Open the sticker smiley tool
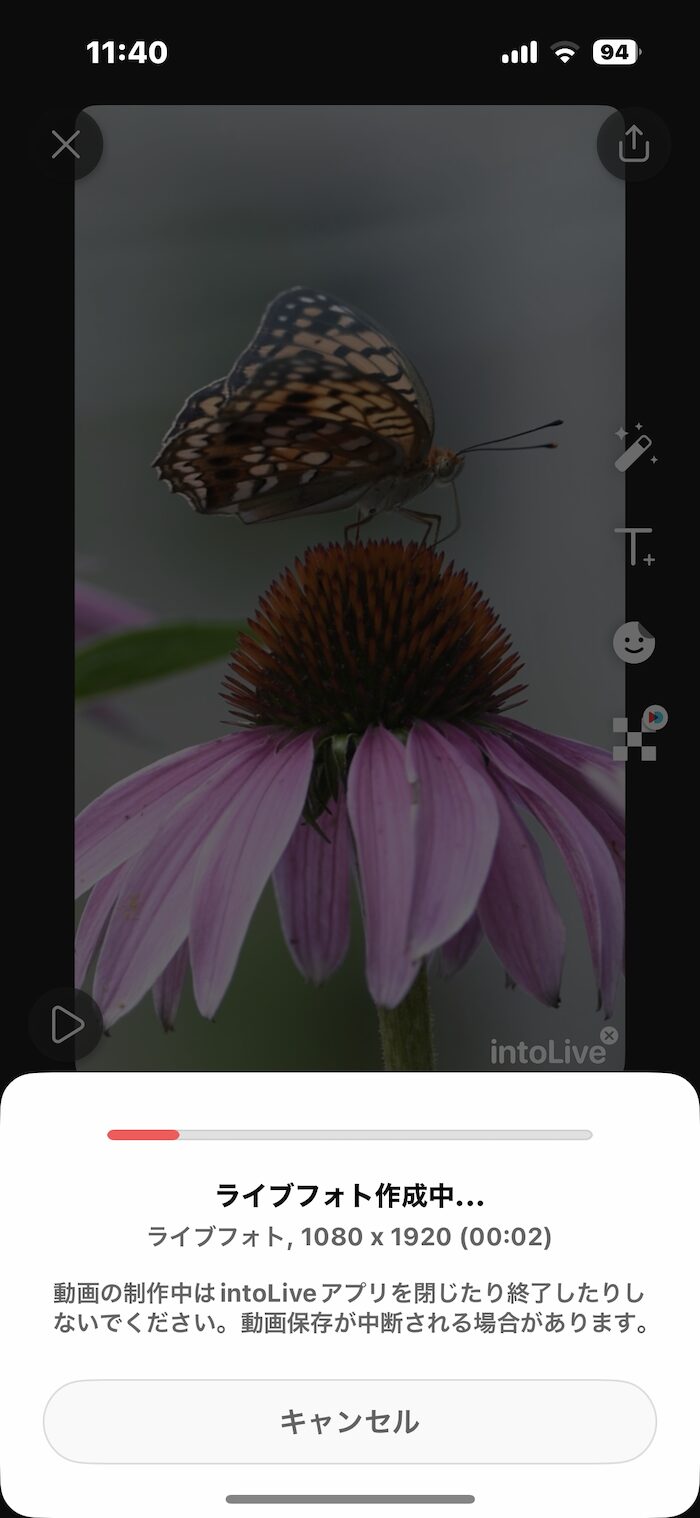This screenshot has width=700, height=1518. tap(634, 642)
